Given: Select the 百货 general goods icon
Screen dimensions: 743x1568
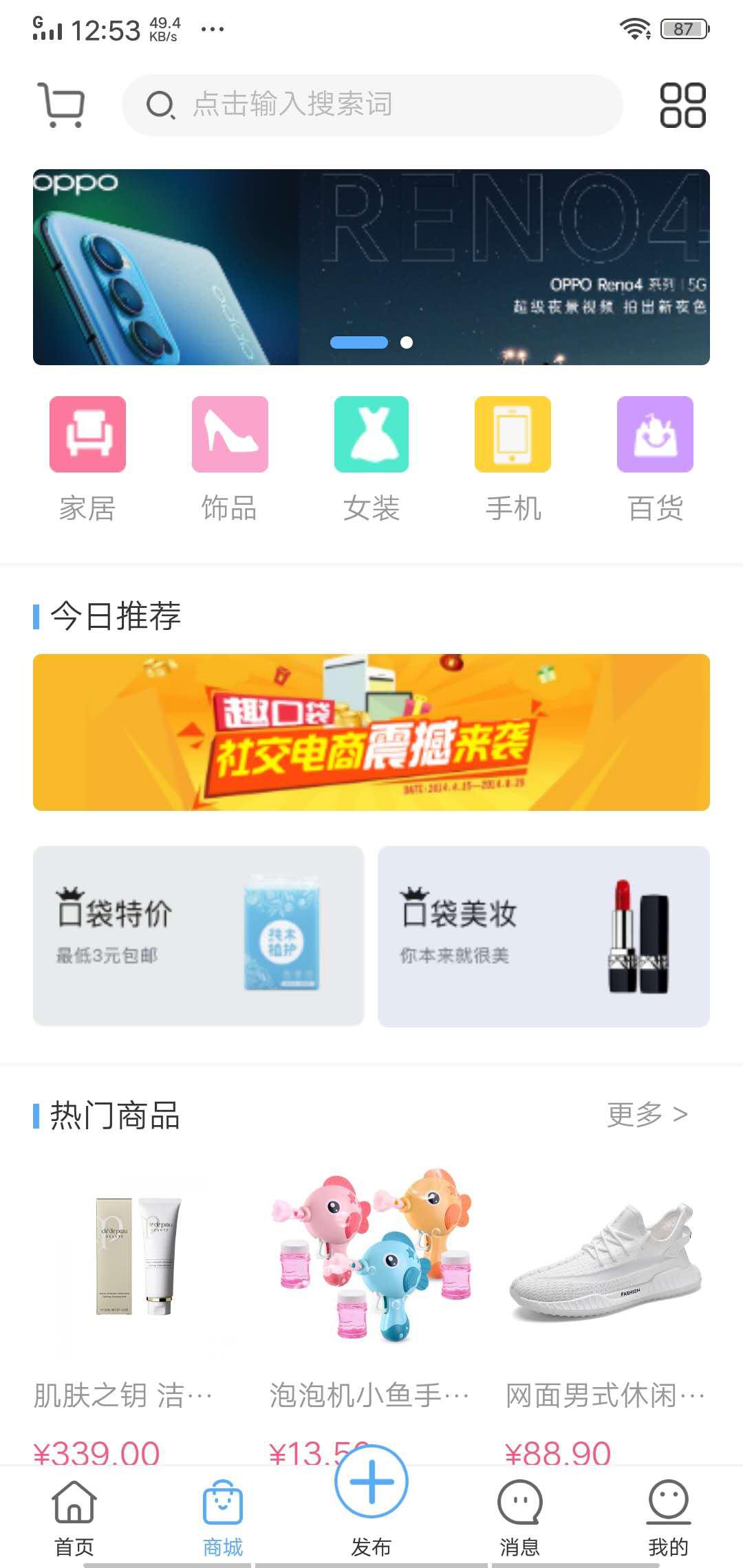Looking at the screenshot, I should tap(656, 434).
